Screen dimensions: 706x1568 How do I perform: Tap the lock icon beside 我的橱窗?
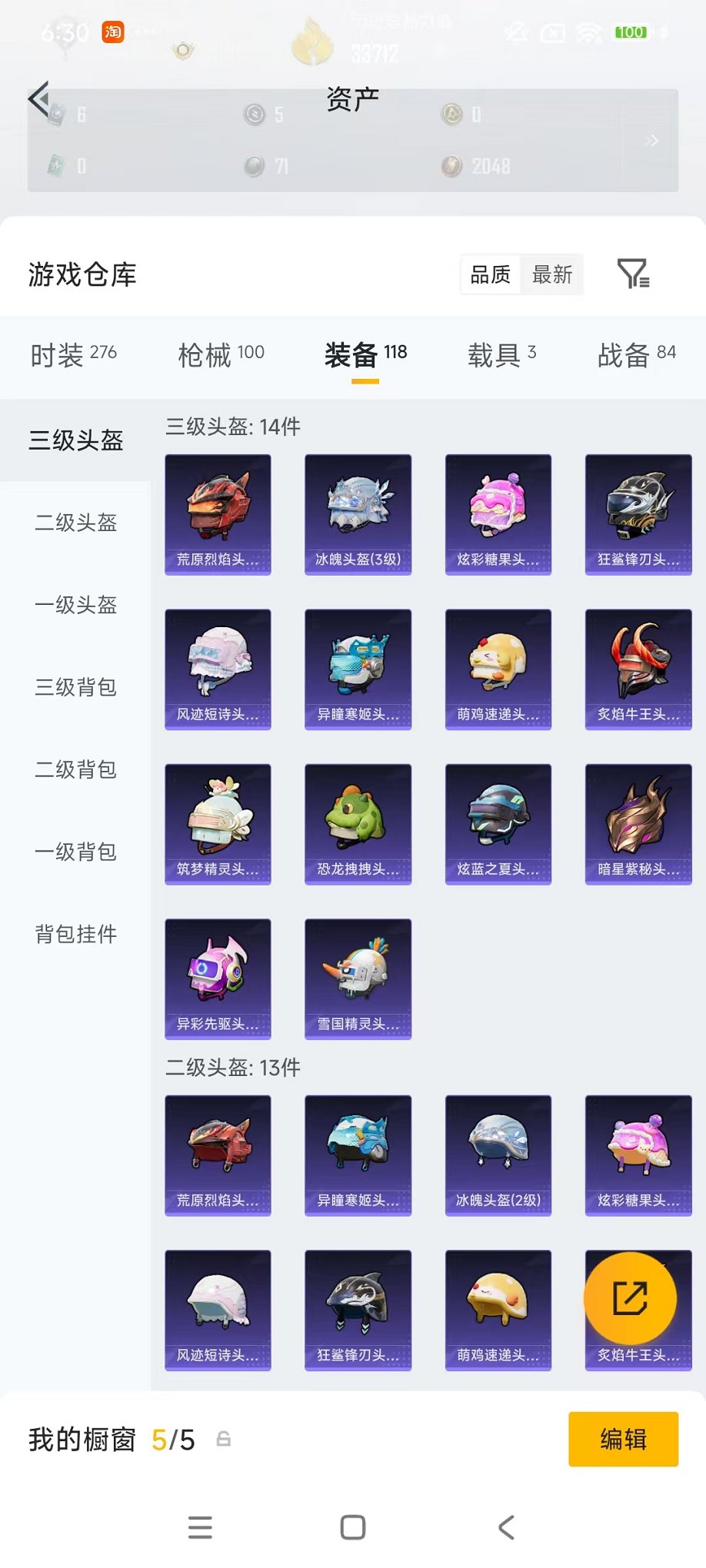pyautogui.click(x=224, y=1439)
